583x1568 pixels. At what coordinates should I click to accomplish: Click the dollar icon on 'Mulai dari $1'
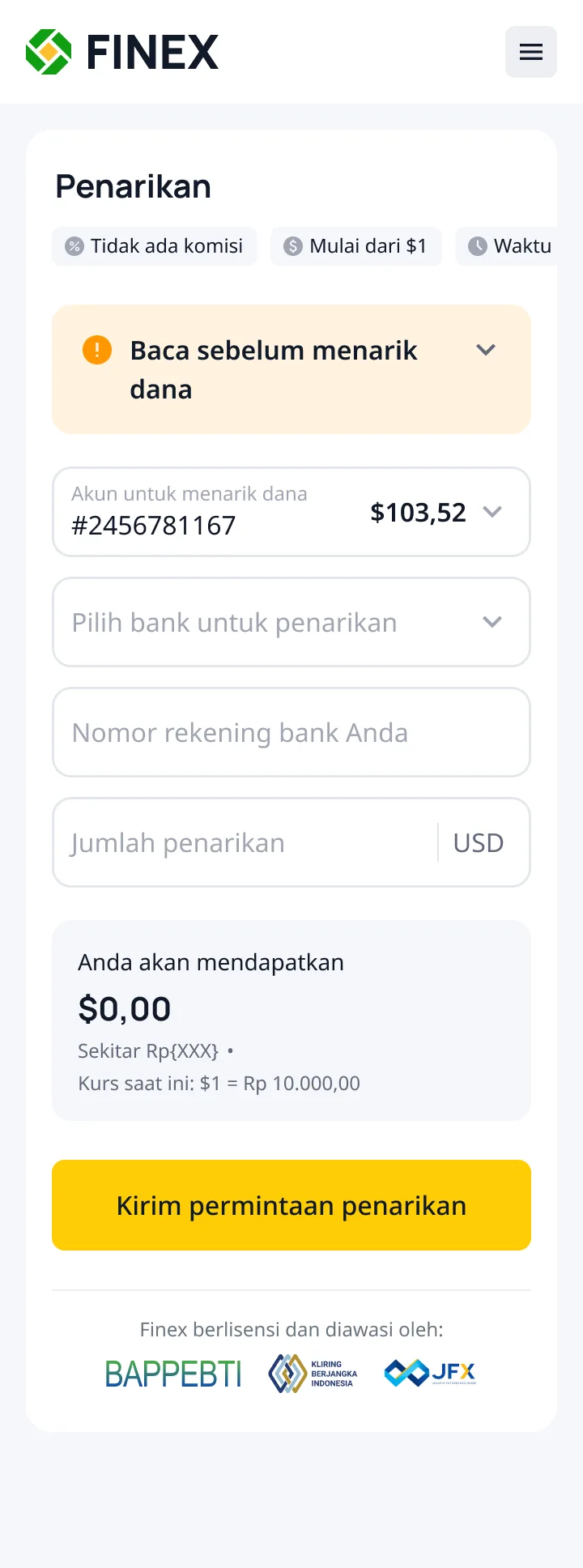tap(293, 246)
